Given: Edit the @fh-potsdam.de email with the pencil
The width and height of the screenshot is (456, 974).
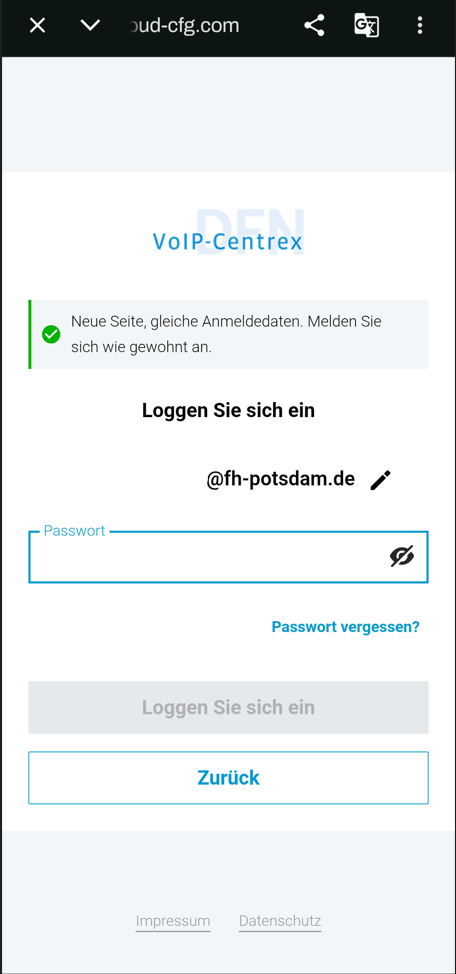Looking at the screenshot, I should coord(381,480).
